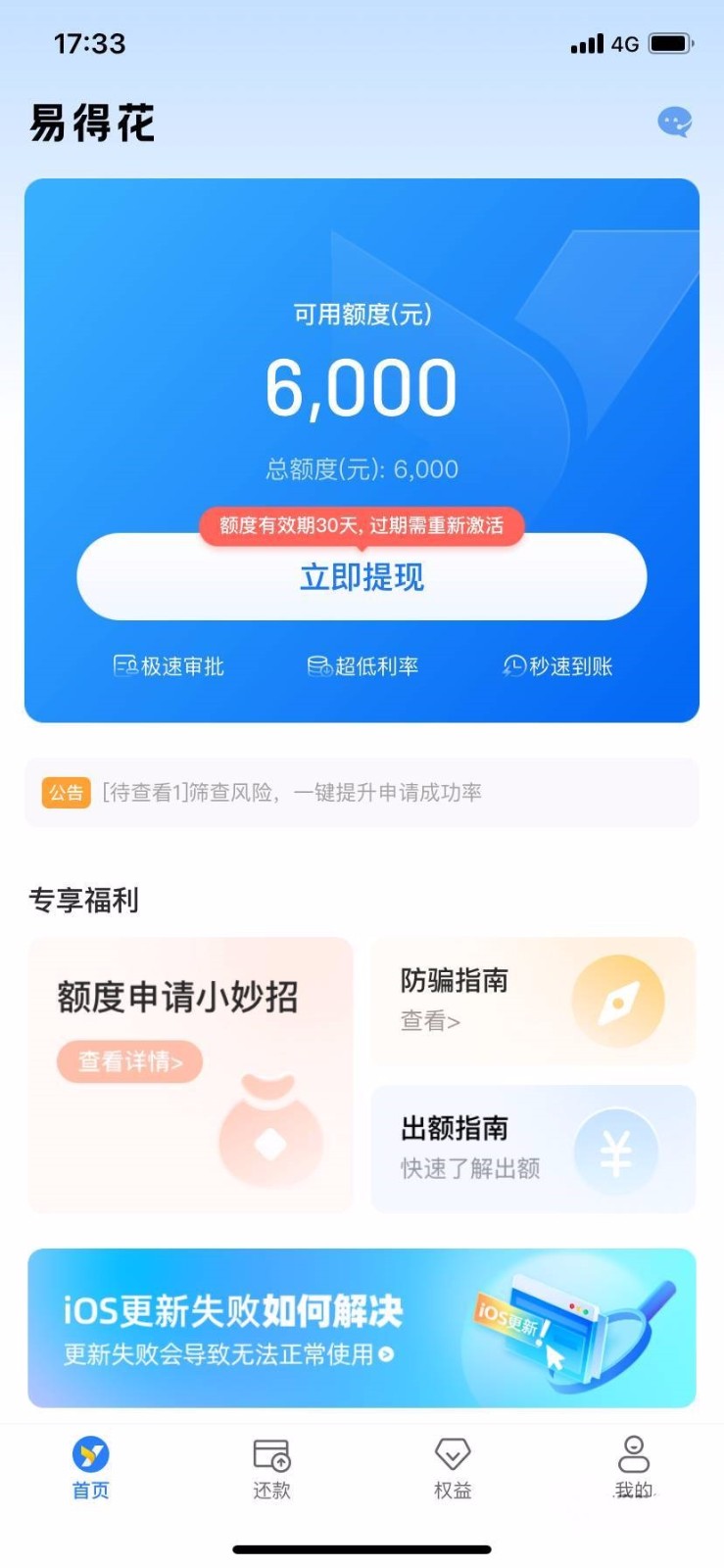View details via 查看详情 button

(129, 1061)
